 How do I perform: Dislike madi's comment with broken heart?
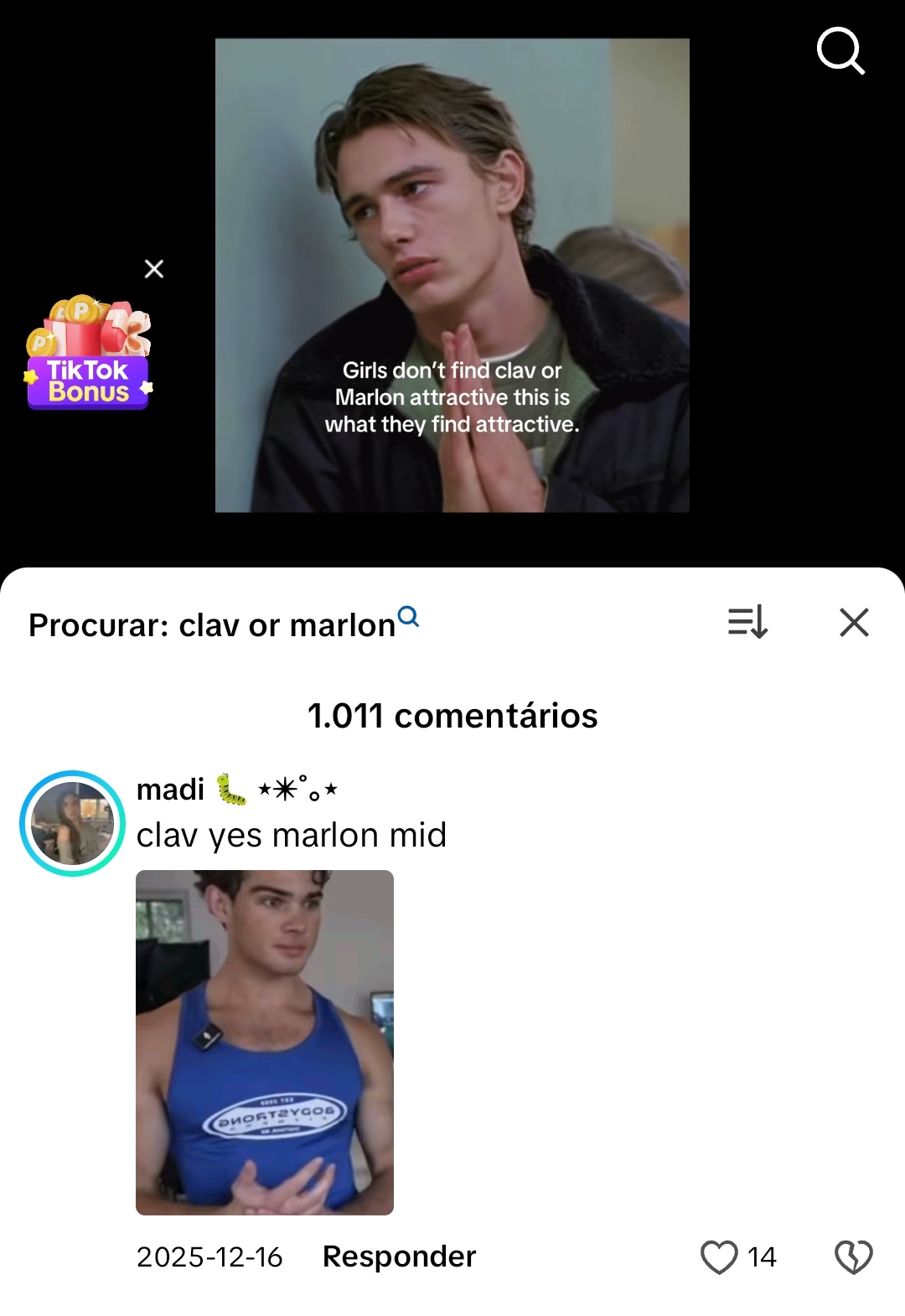853,1256
